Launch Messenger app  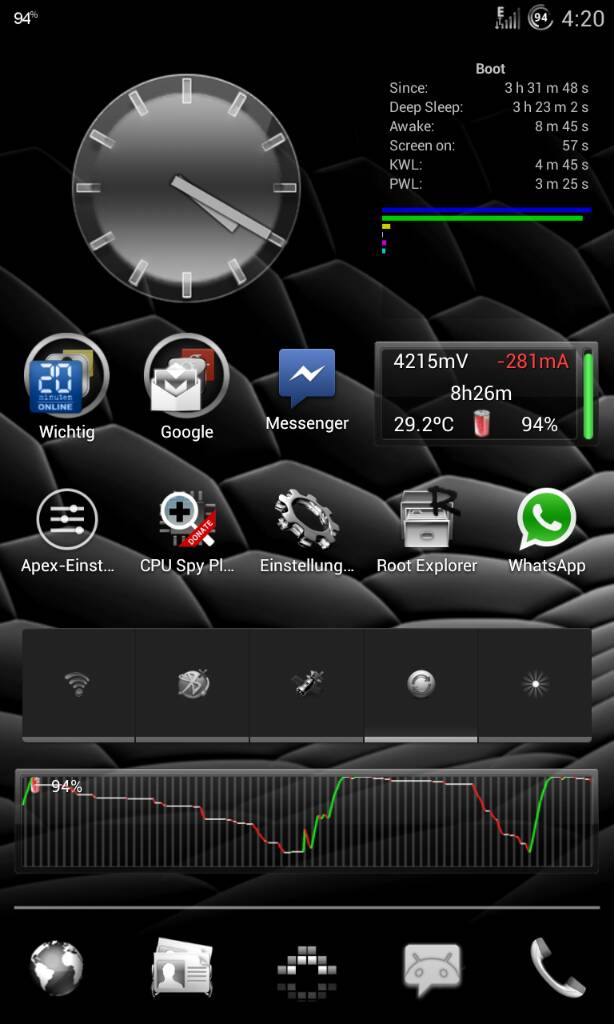point(307,379)
